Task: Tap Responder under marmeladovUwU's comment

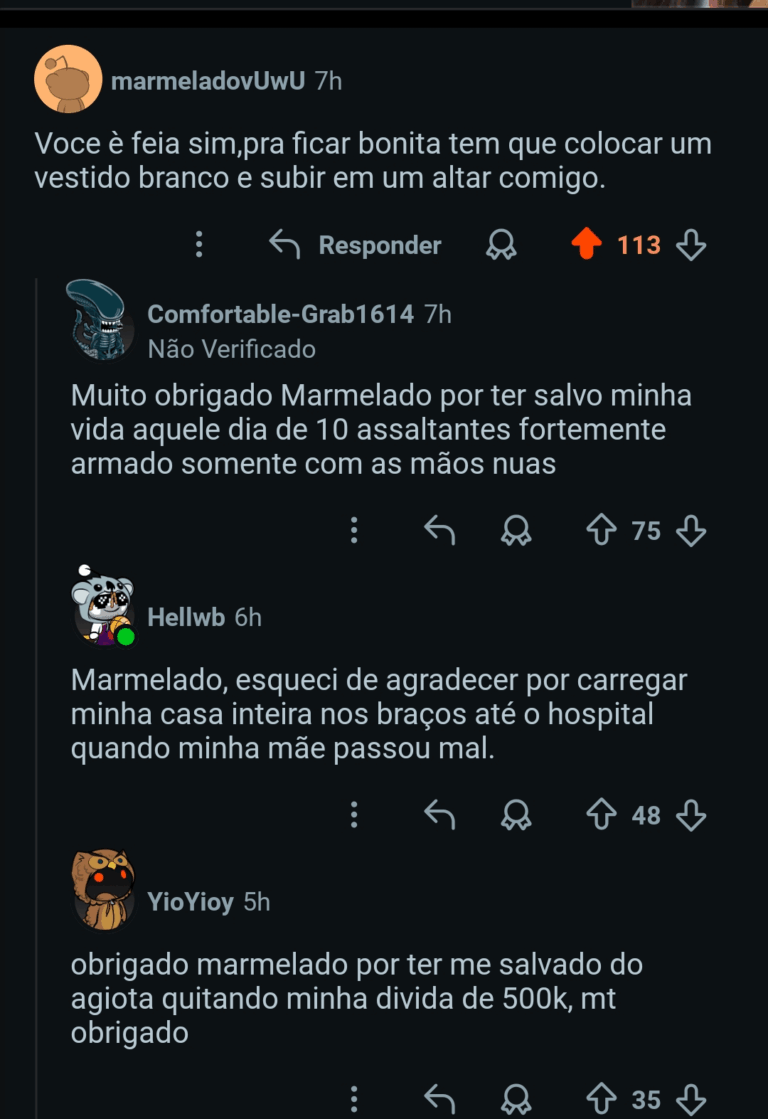Action: (356, 245)
